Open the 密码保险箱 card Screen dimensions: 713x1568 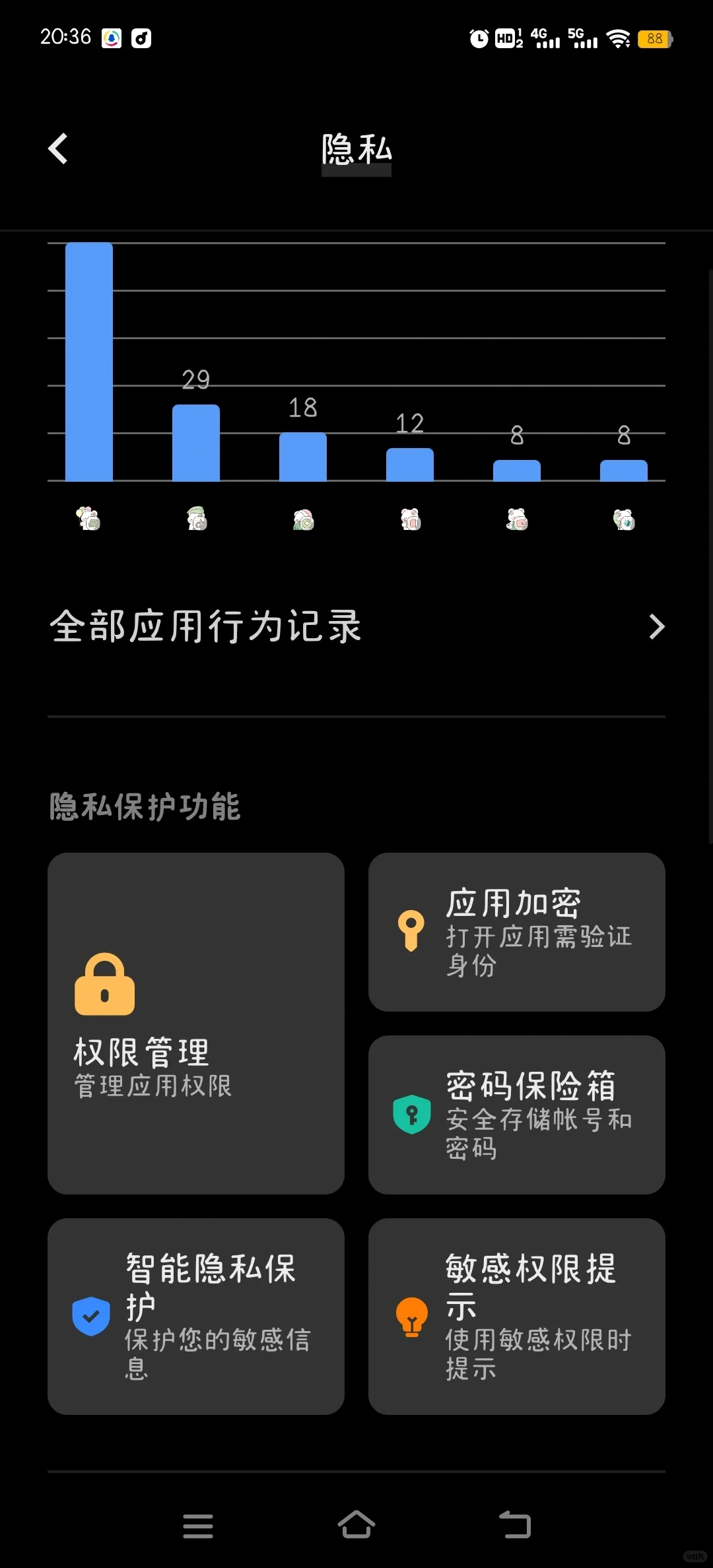517,1115
